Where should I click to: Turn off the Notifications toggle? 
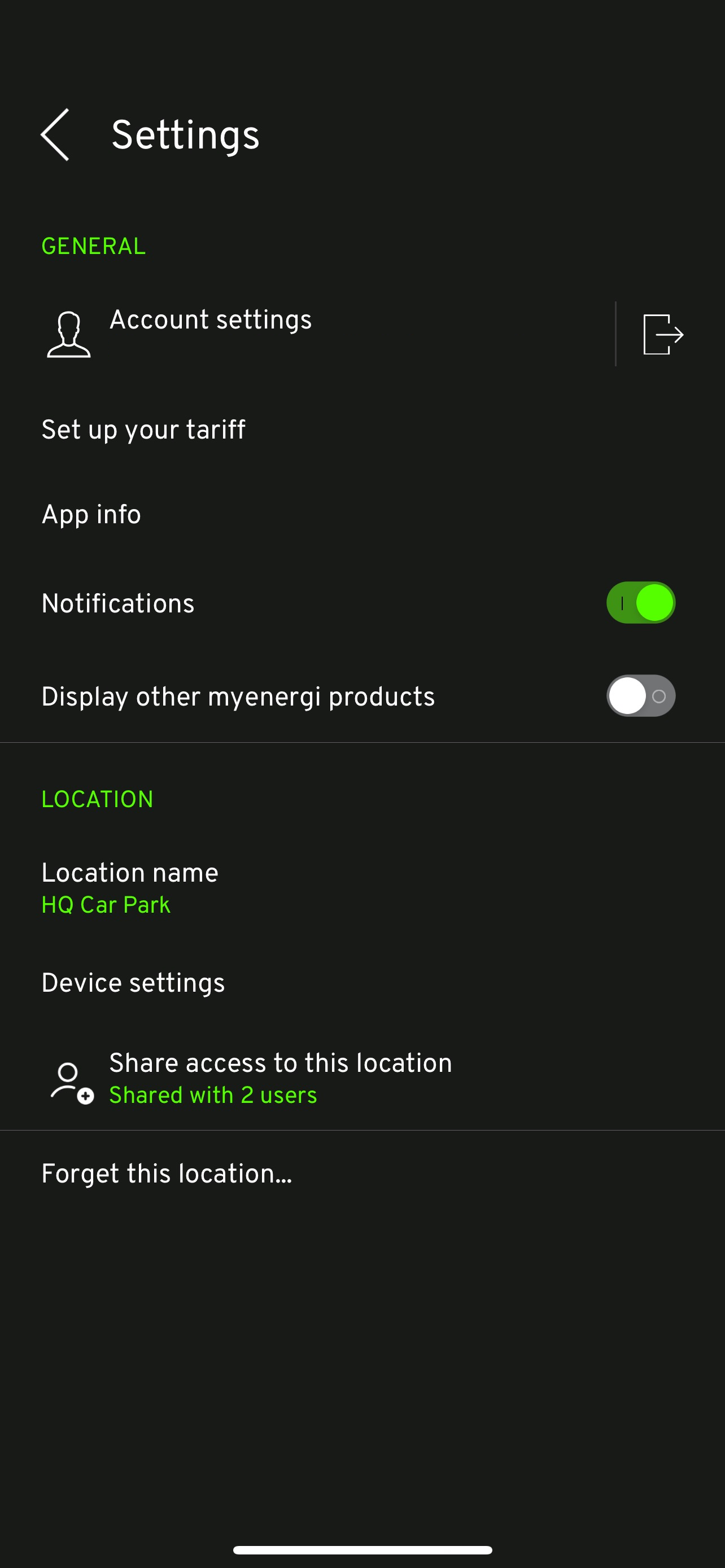point(640,603)
